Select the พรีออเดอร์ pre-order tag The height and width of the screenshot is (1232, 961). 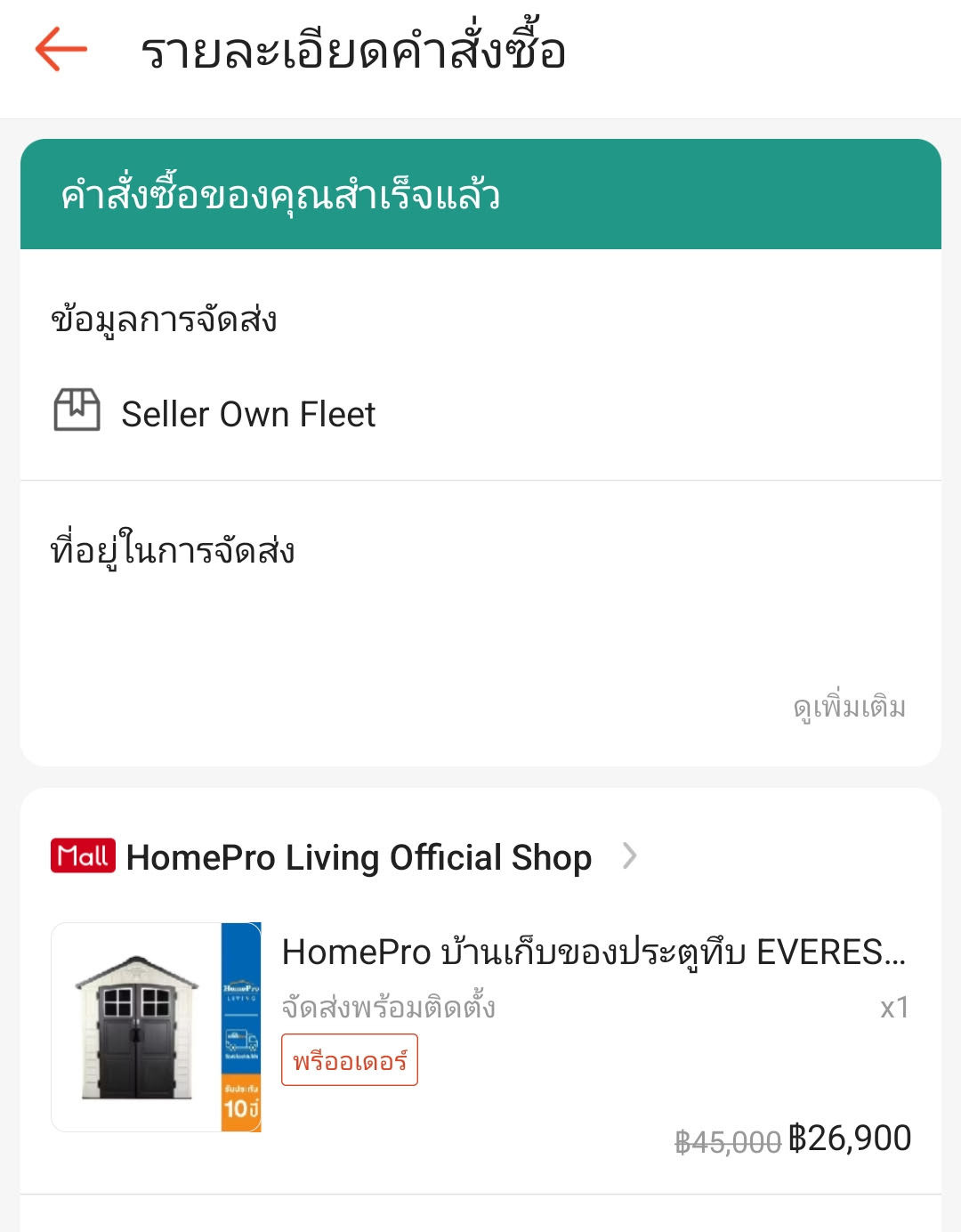(351, 1060)
